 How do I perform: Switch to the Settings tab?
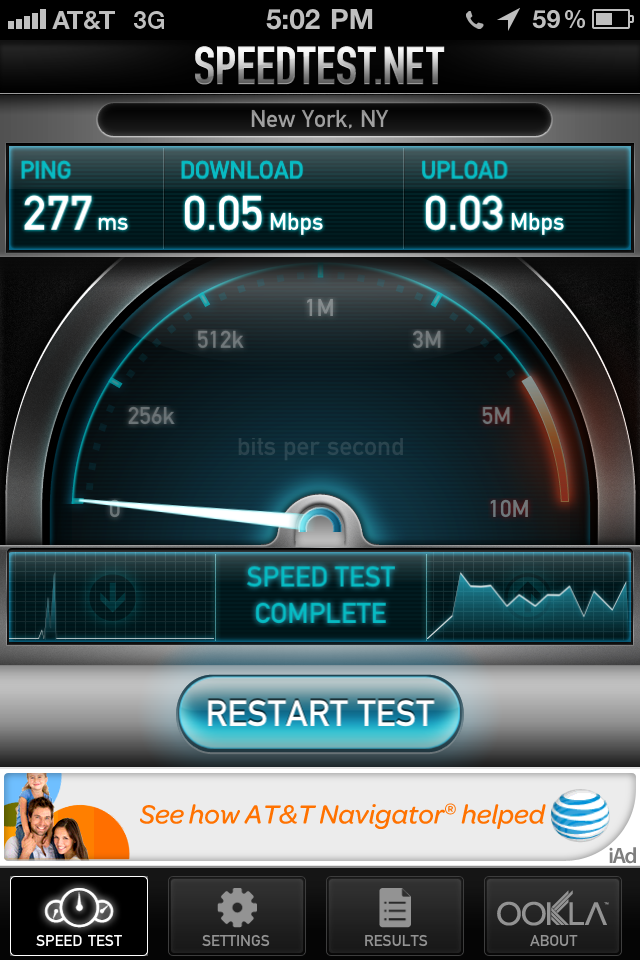coord(236,916)
